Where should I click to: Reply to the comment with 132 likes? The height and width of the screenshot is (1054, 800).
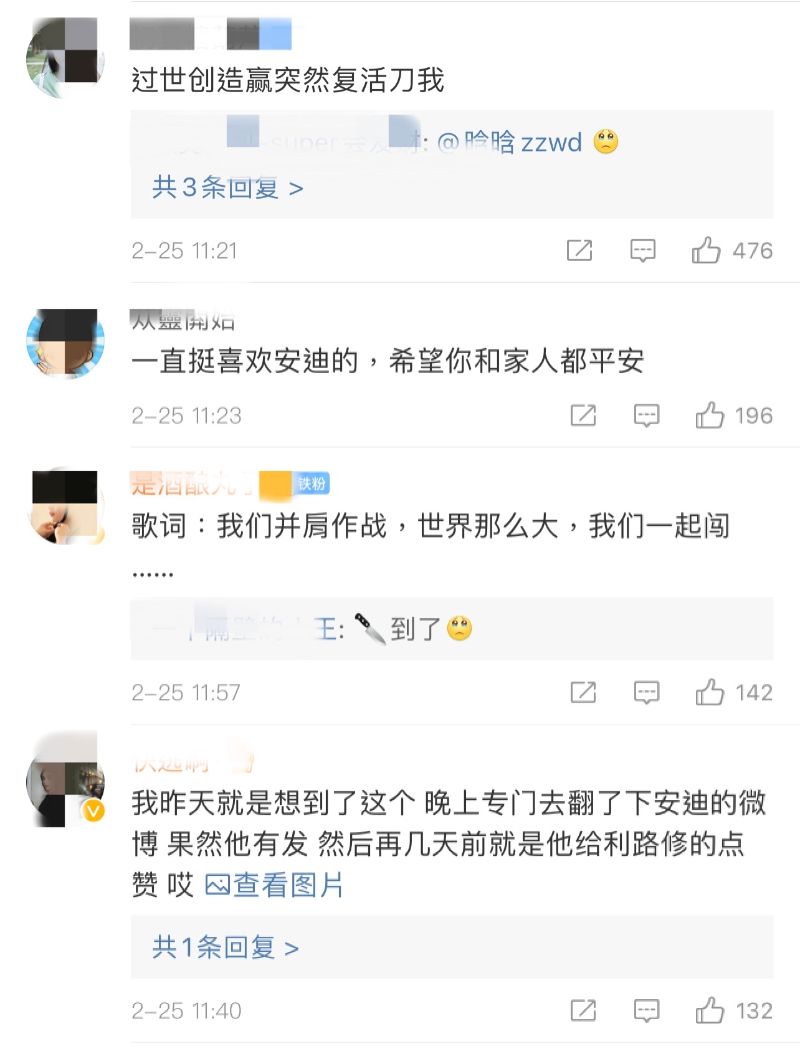coord(647,1010)
